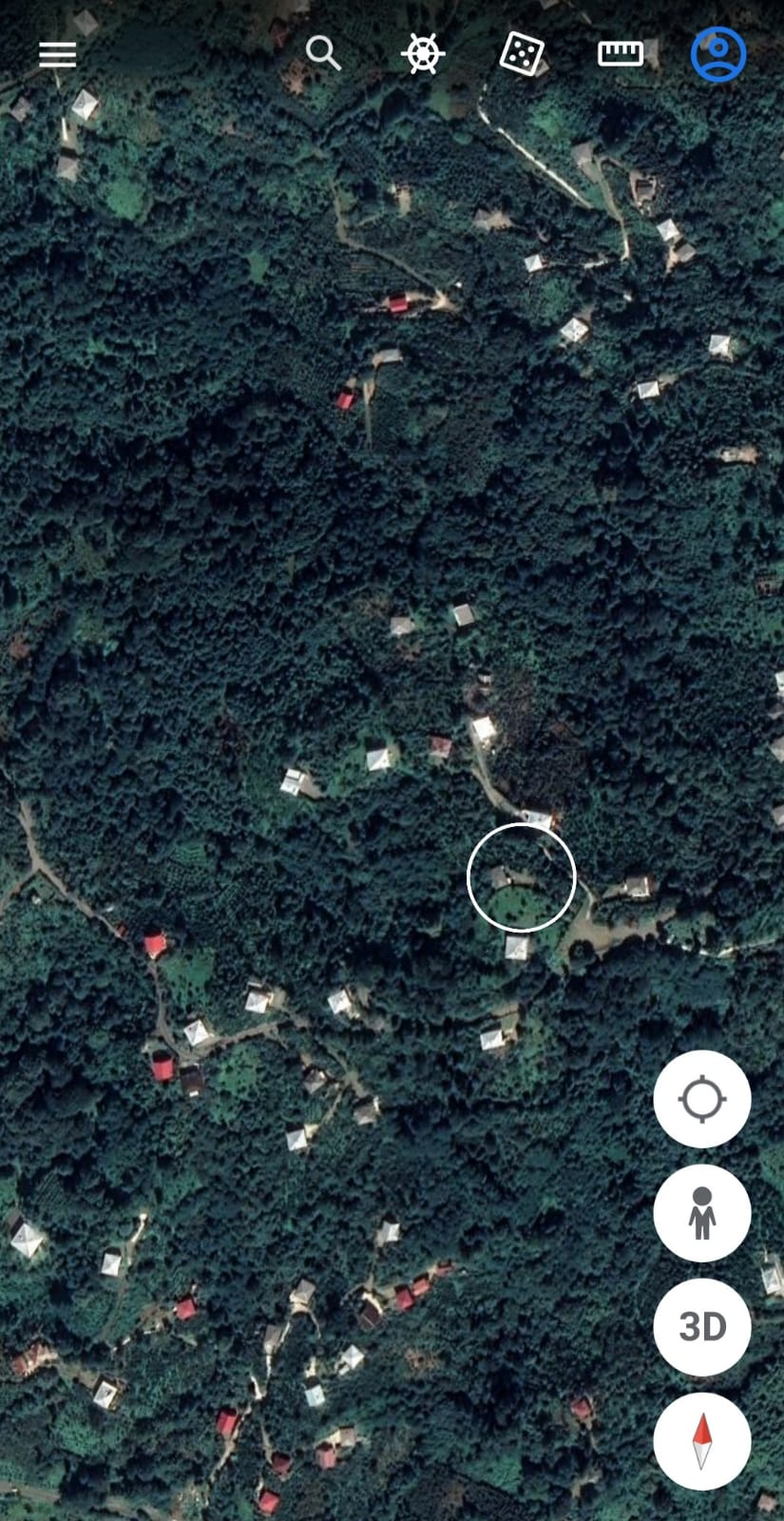
Task: Switch to 3D view
Action: click(x=702, y=1327)
